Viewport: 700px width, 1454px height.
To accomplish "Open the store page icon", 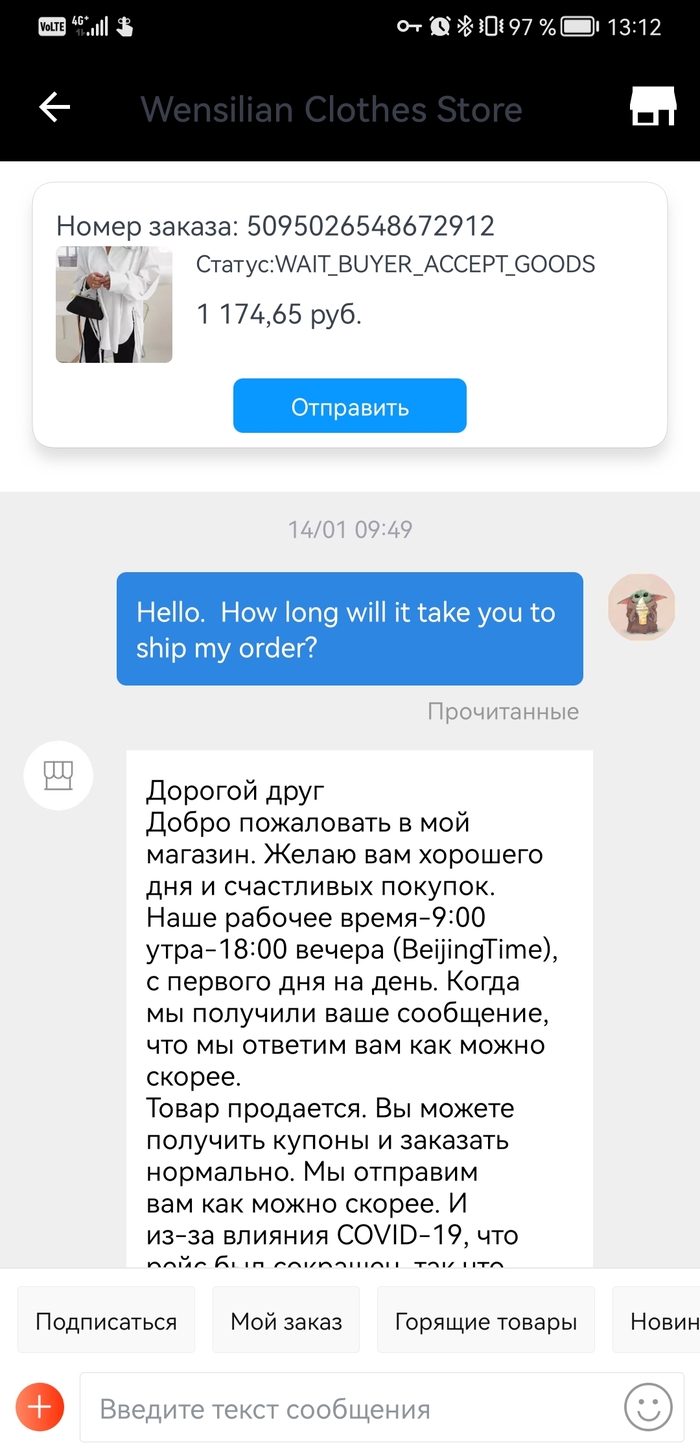I will (652, 107).
